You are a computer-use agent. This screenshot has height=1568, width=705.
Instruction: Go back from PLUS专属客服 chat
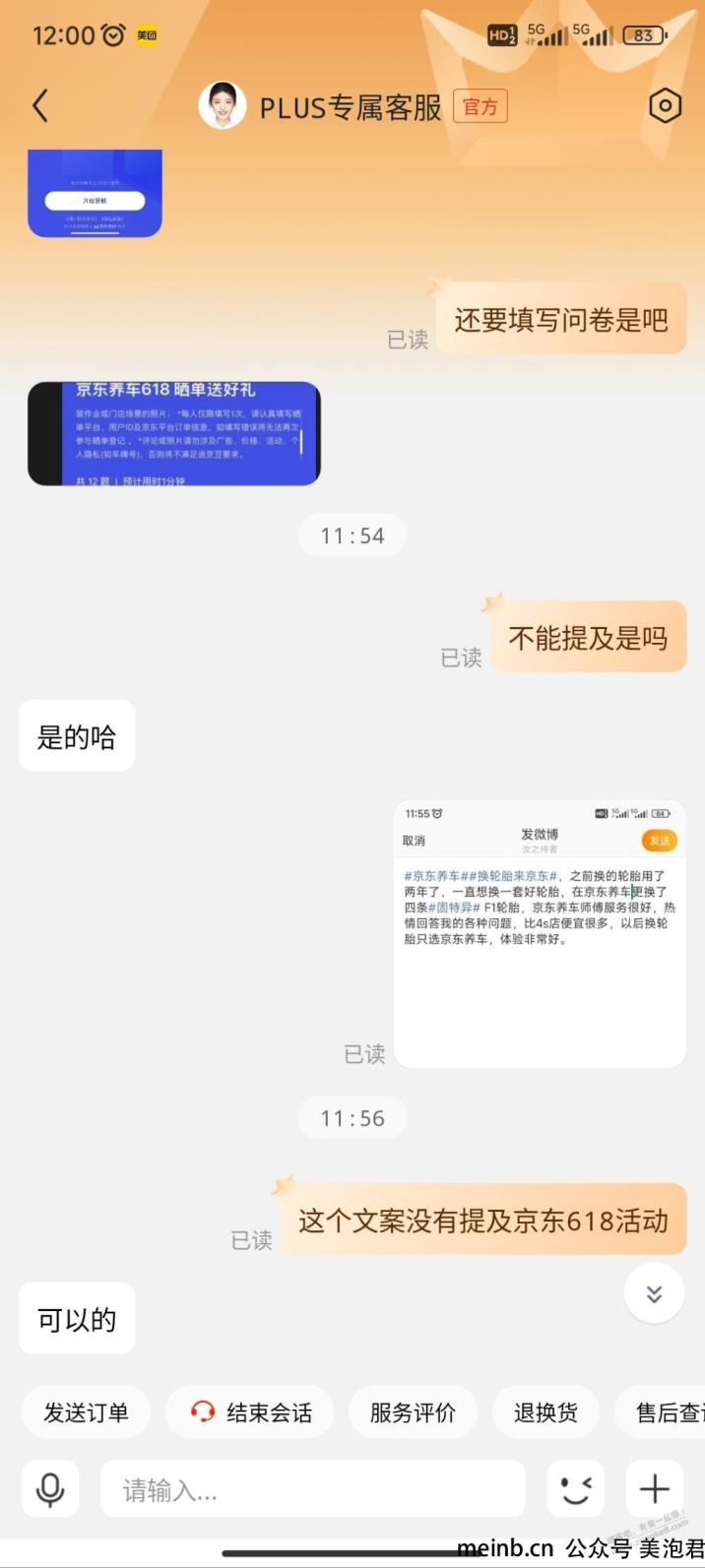point(40,106)
